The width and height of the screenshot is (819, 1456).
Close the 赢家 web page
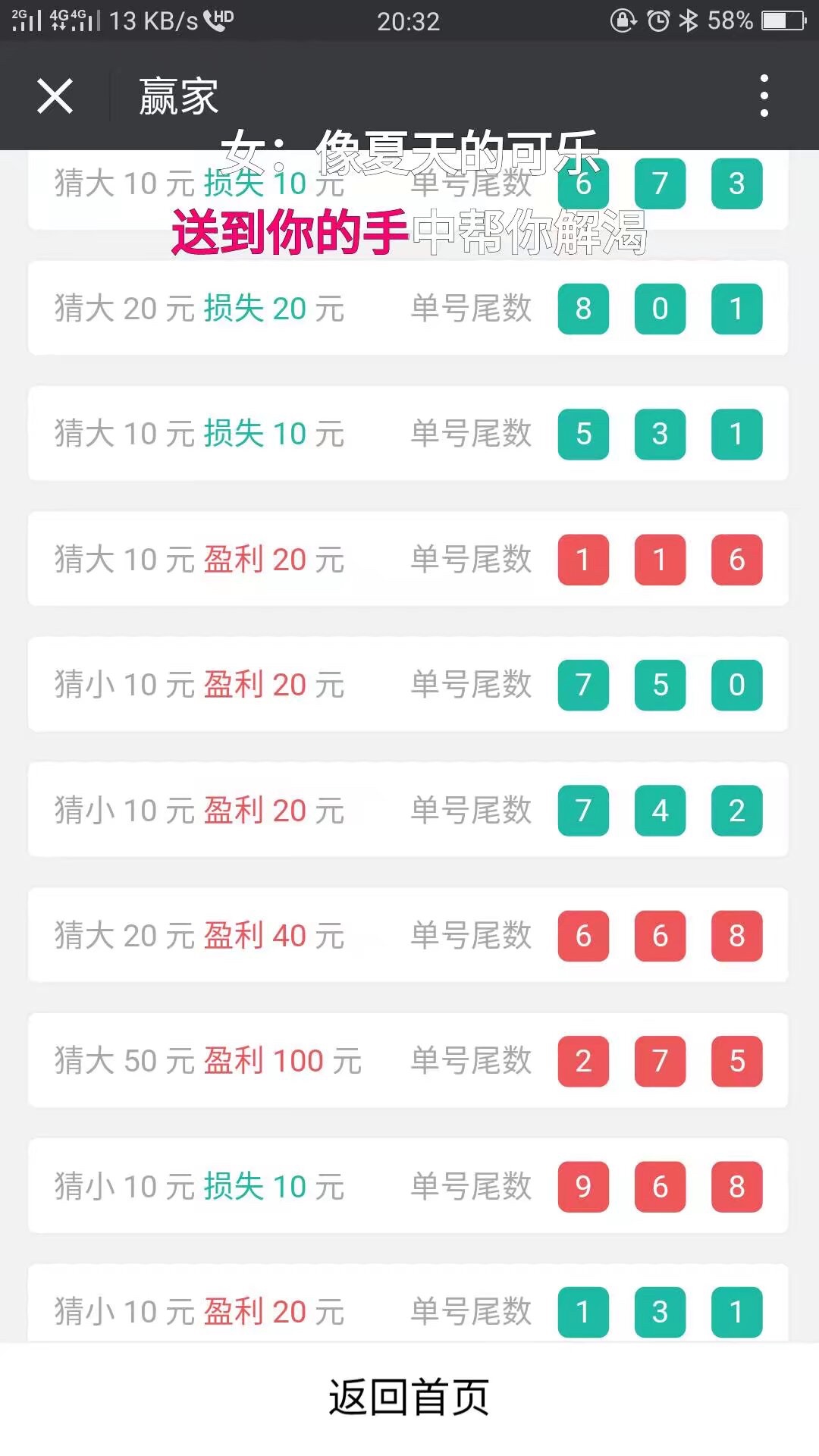coord(55,96)
